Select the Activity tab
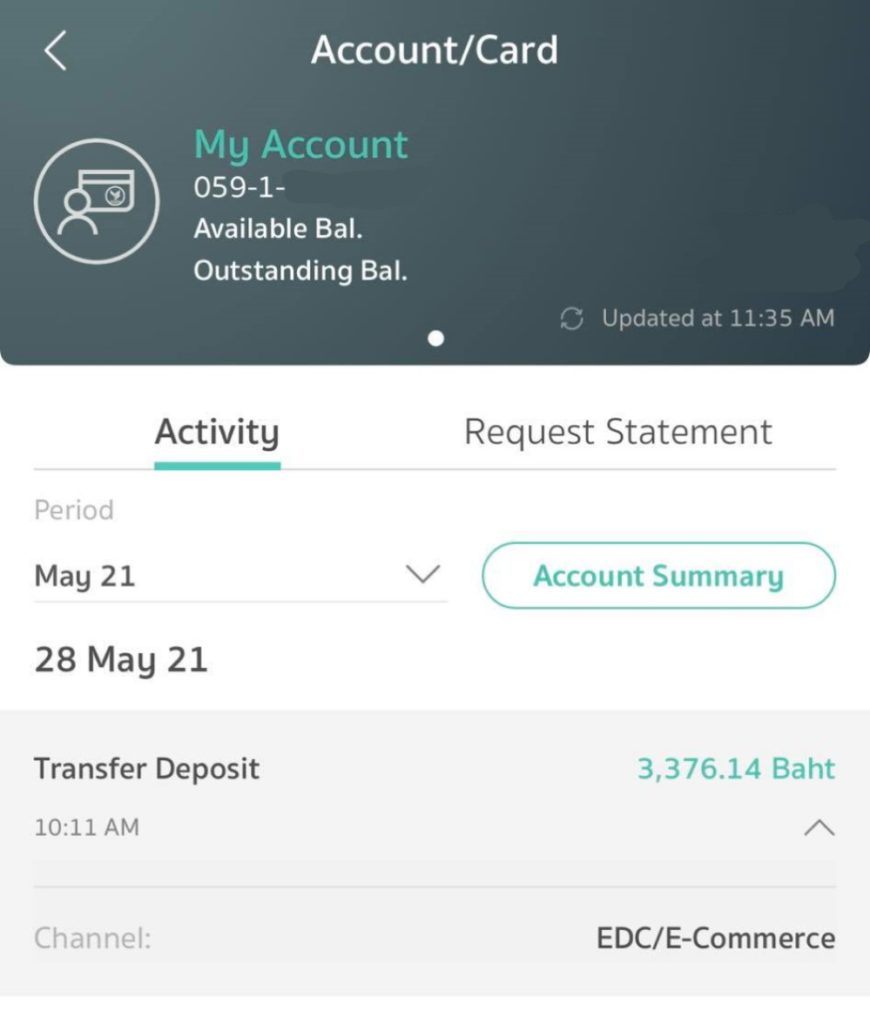This screenshot has height=1024, width=870. pos(217,433)
